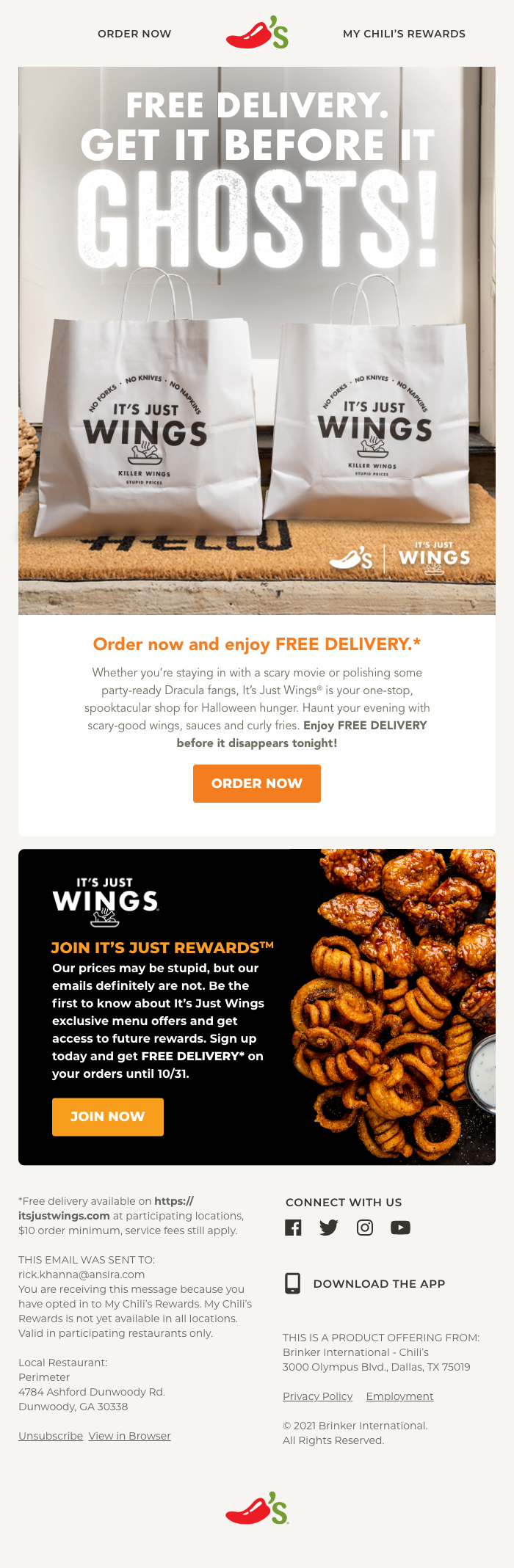This screenshot has width=514, height=1568.
Task: Tap DOWNLOAD THE APP
Action: 365,1283
